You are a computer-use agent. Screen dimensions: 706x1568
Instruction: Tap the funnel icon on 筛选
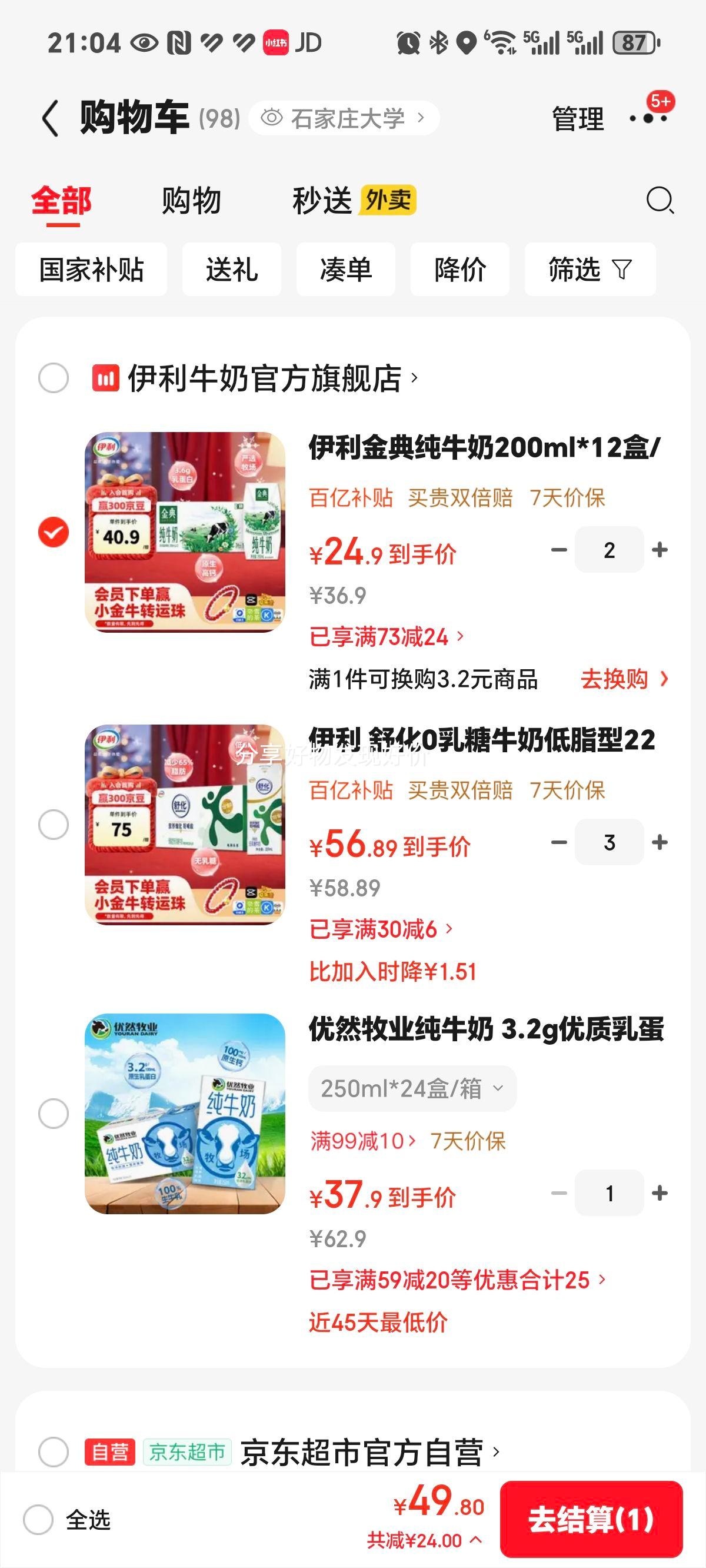point(622,269)
